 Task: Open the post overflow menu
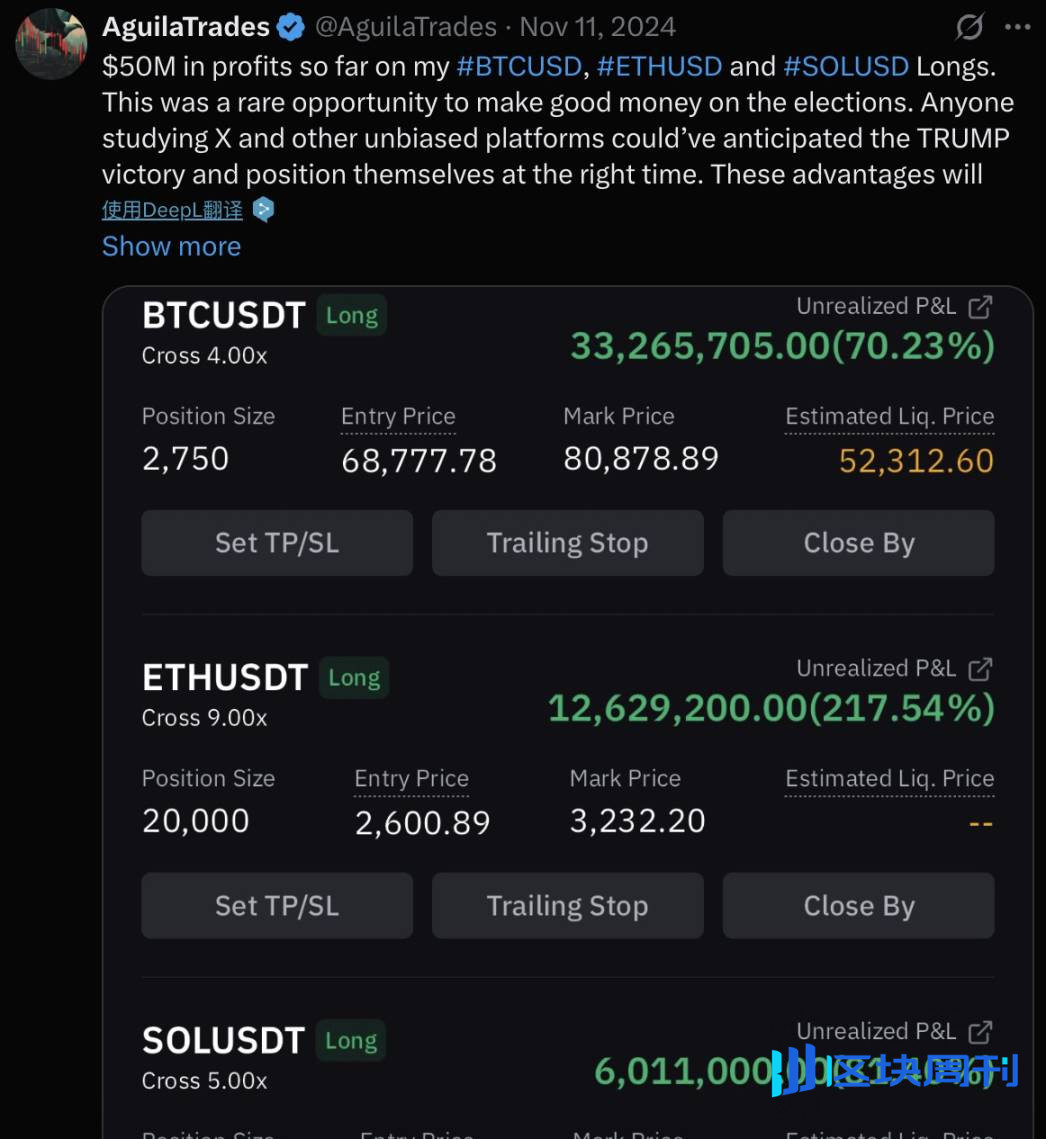point(1018,27)
